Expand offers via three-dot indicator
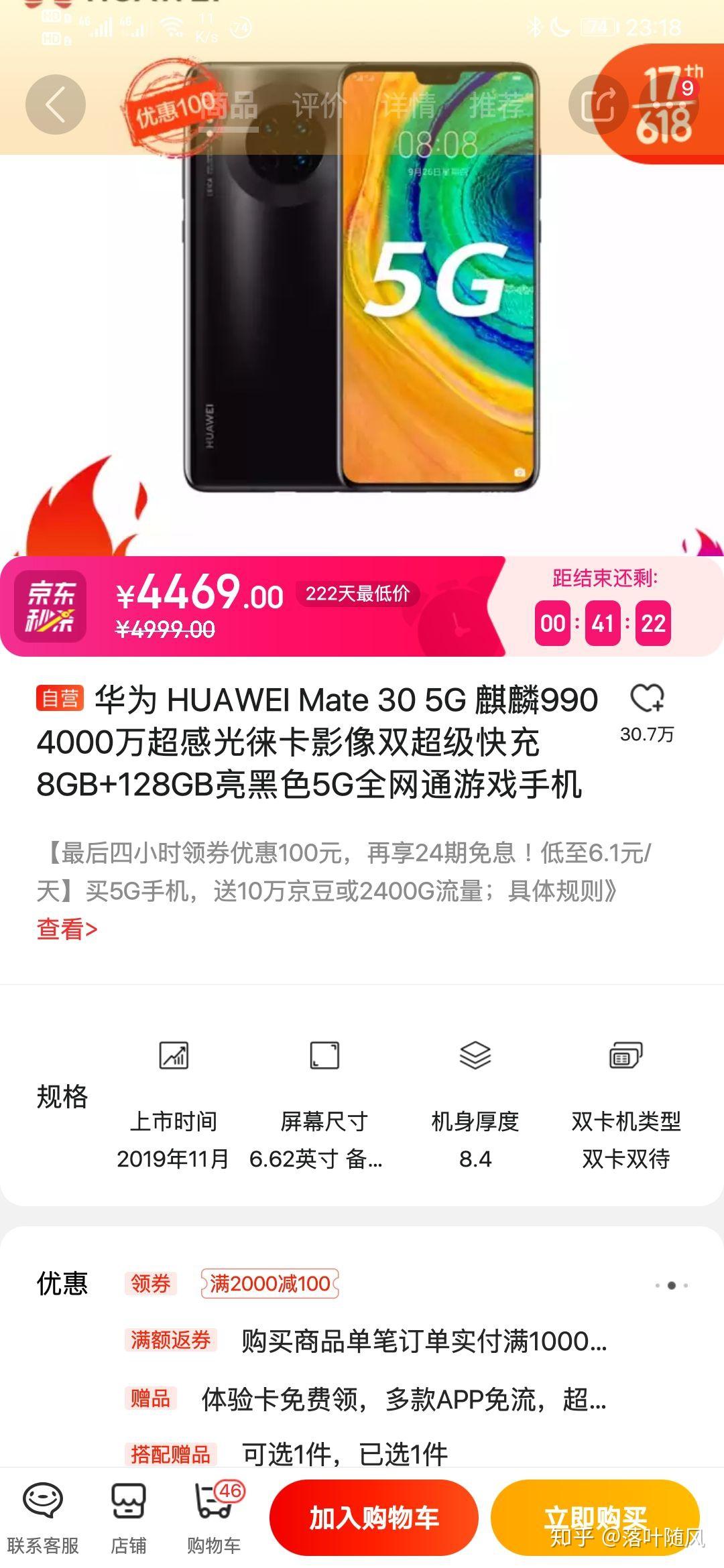 671,1285
